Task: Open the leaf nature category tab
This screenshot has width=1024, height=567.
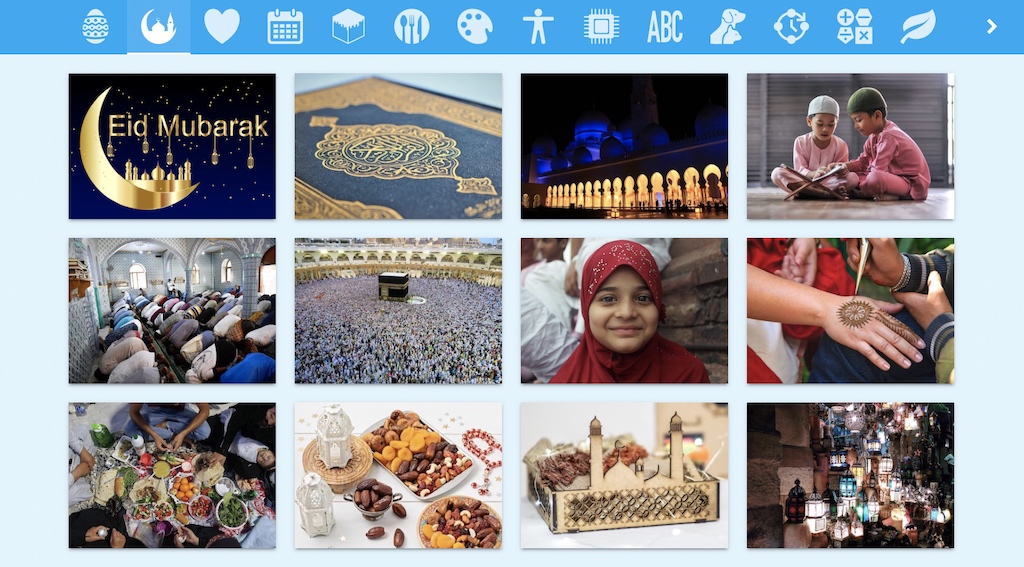Action: click(x=917, y=26)
